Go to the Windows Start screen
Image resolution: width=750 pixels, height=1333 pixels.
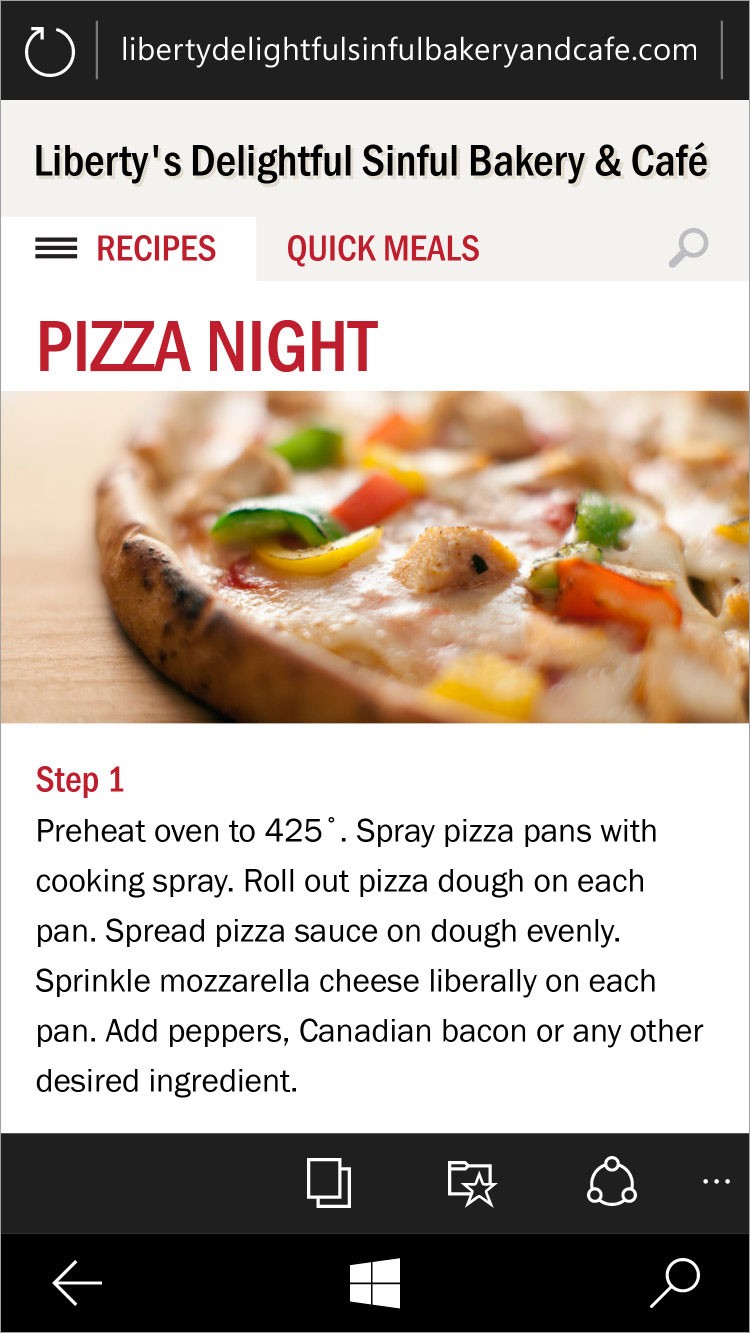[x=375, y=1283]
